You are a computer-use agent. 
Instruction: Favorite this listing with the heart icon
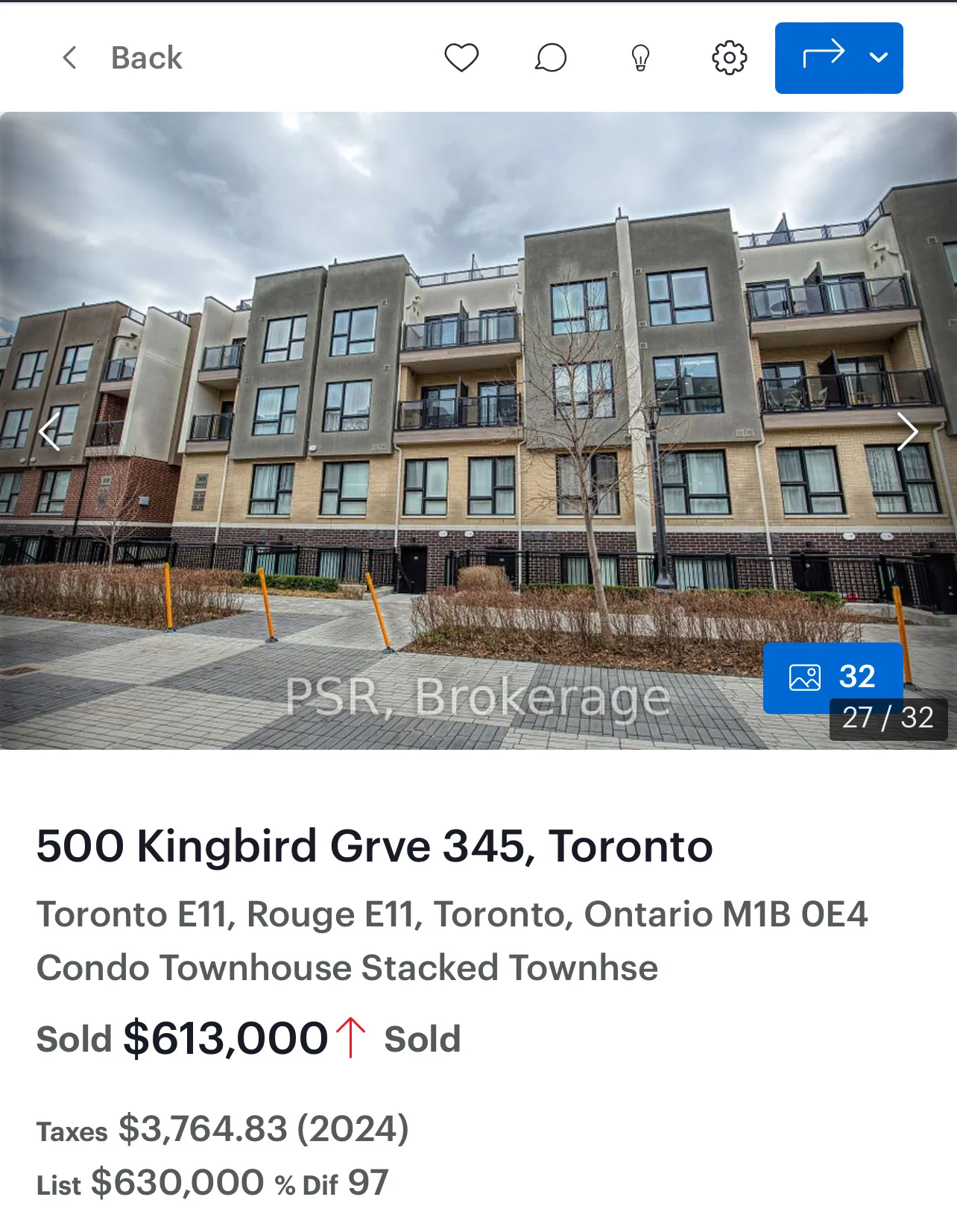point(461,58)
